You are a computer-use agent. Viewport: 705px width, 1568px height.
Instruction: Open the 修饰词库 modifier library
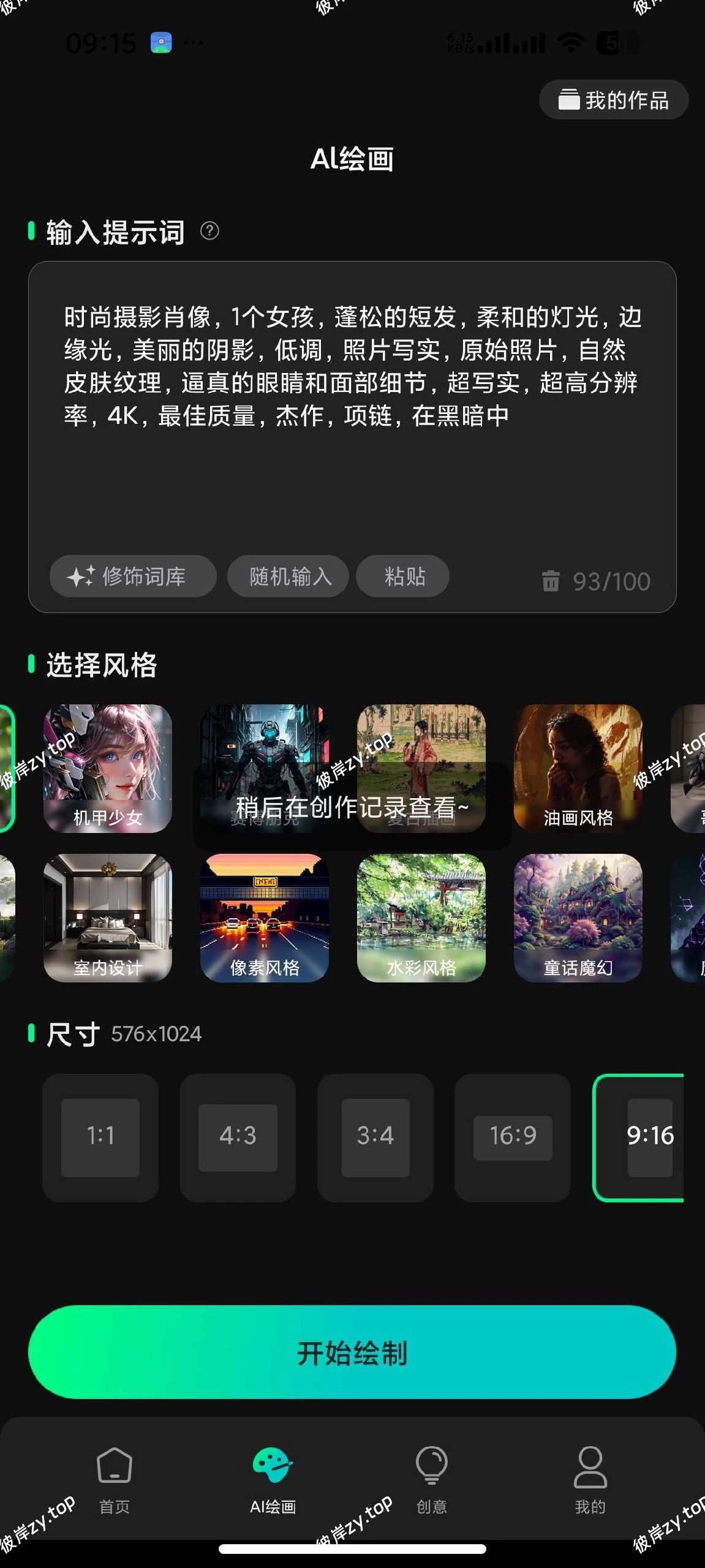tap(132, 576)
